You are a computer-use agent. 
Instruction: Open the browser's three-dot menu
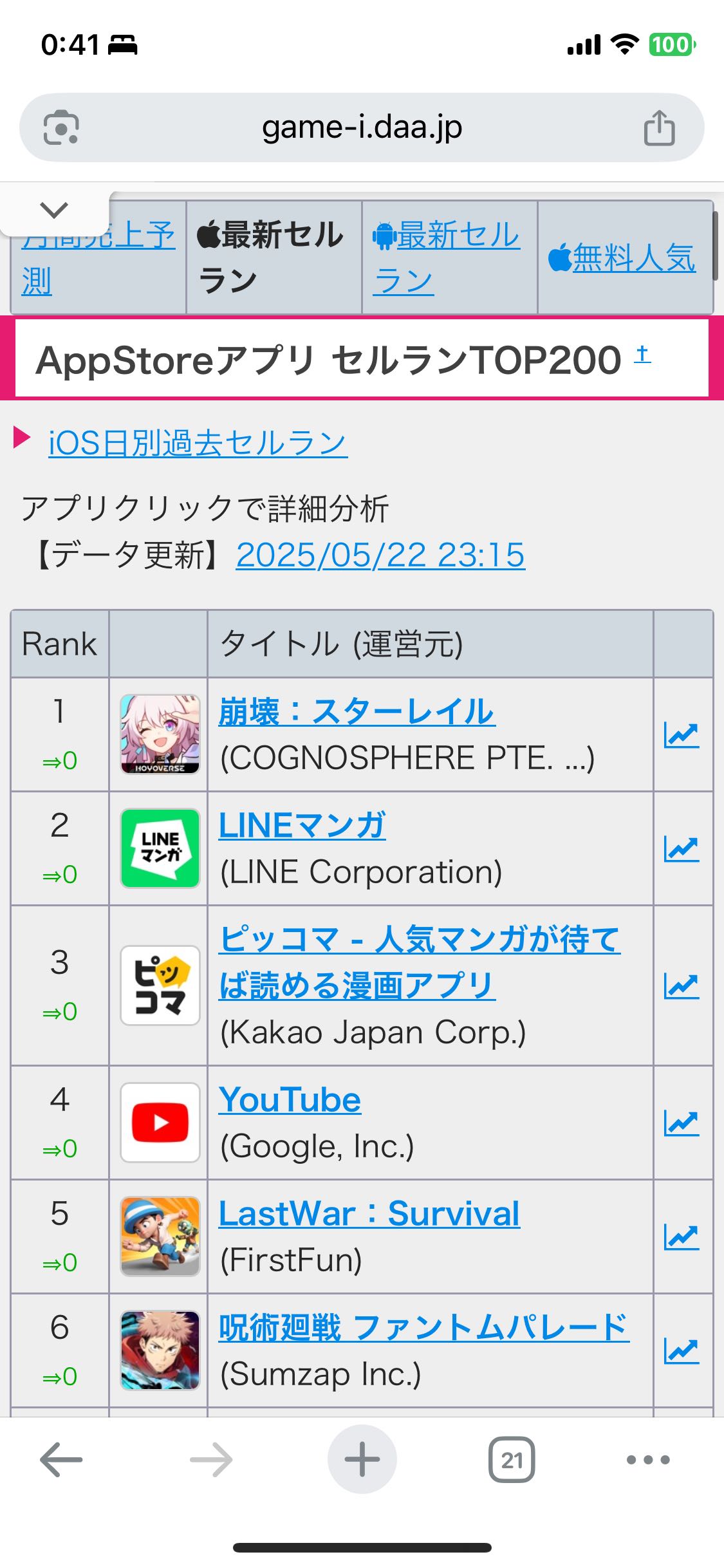pyautogui.click(x=648, y=1459)
